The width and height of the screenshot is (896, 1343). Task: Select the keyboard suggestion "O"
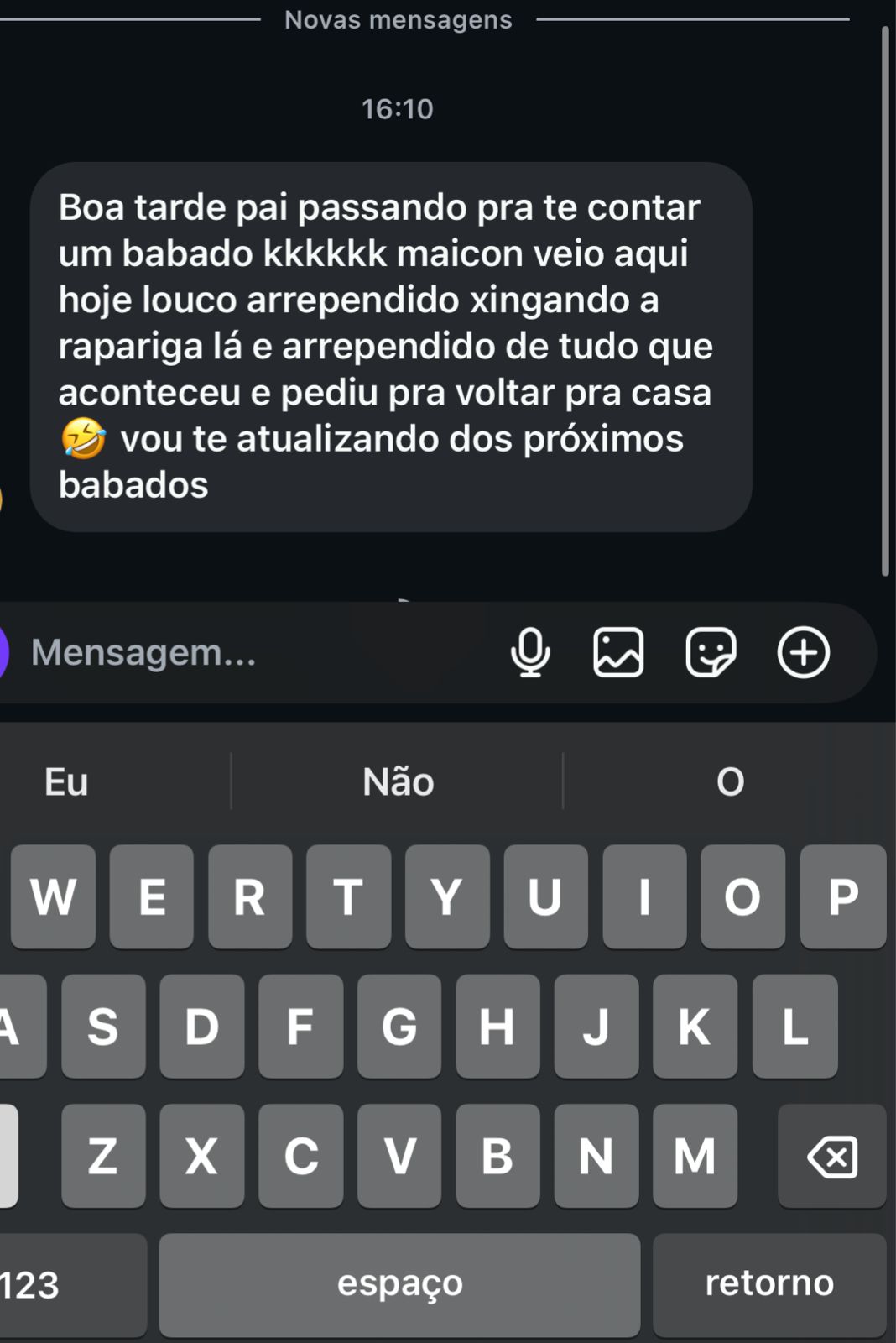tap(730, 782)
